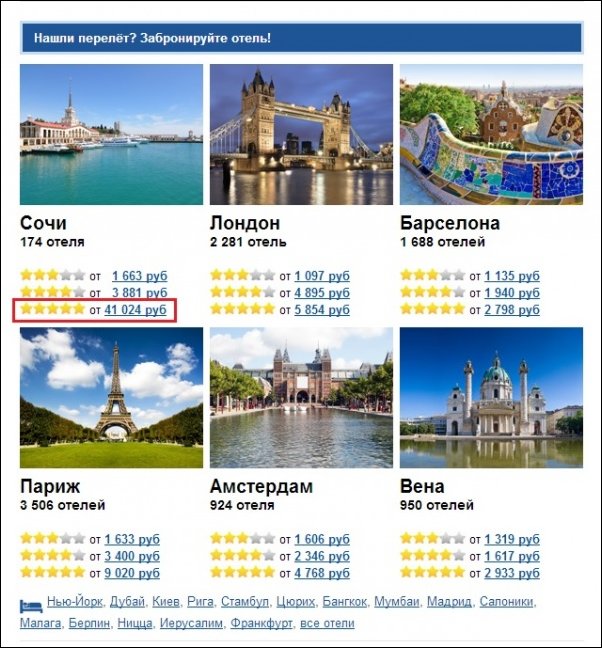Screen dimensions: 602x648
Task: Choose Paris five-star price 9 020 руб
Action: [x=132, y=574]
